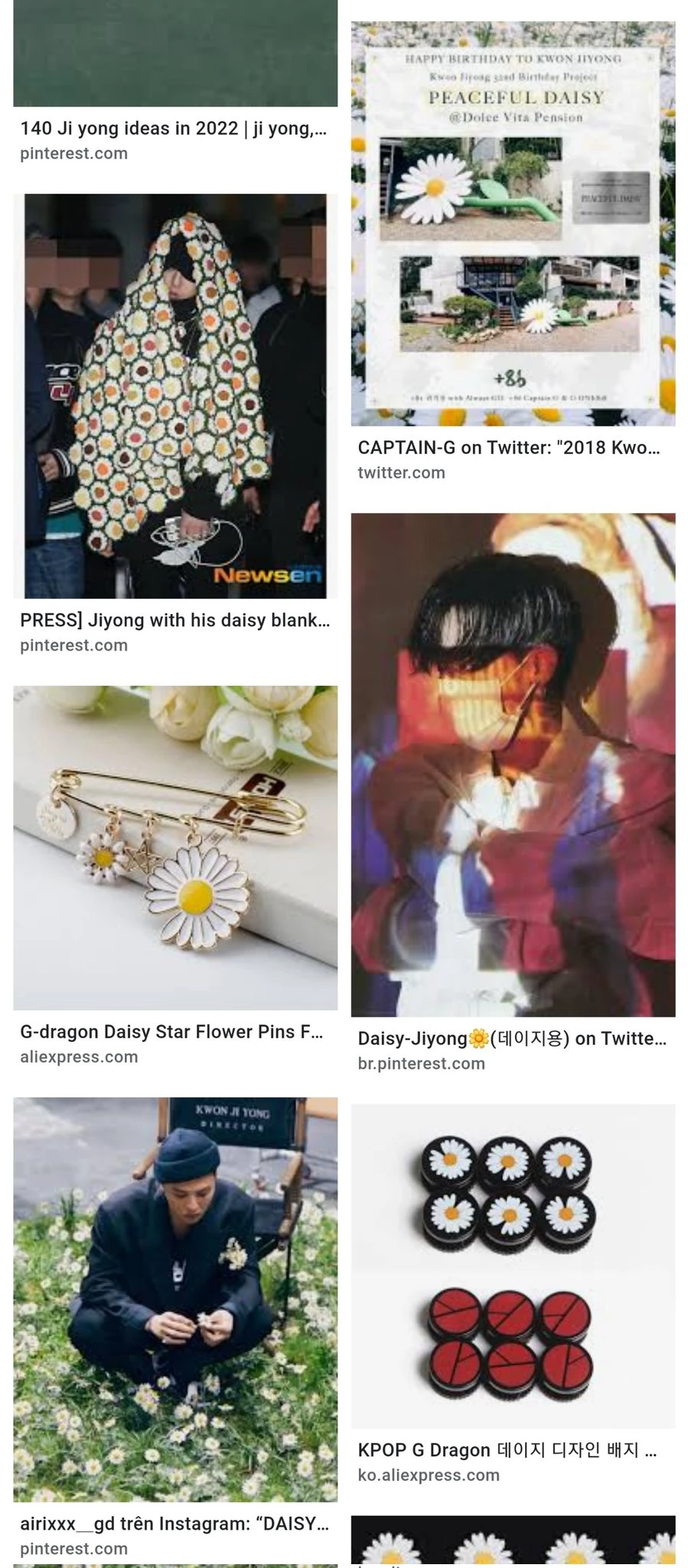The height and width of the screenshot is (1568, 688).
Task: Visit twitter.com under the CAPTAIN-G result
Action: pos(401,472)
